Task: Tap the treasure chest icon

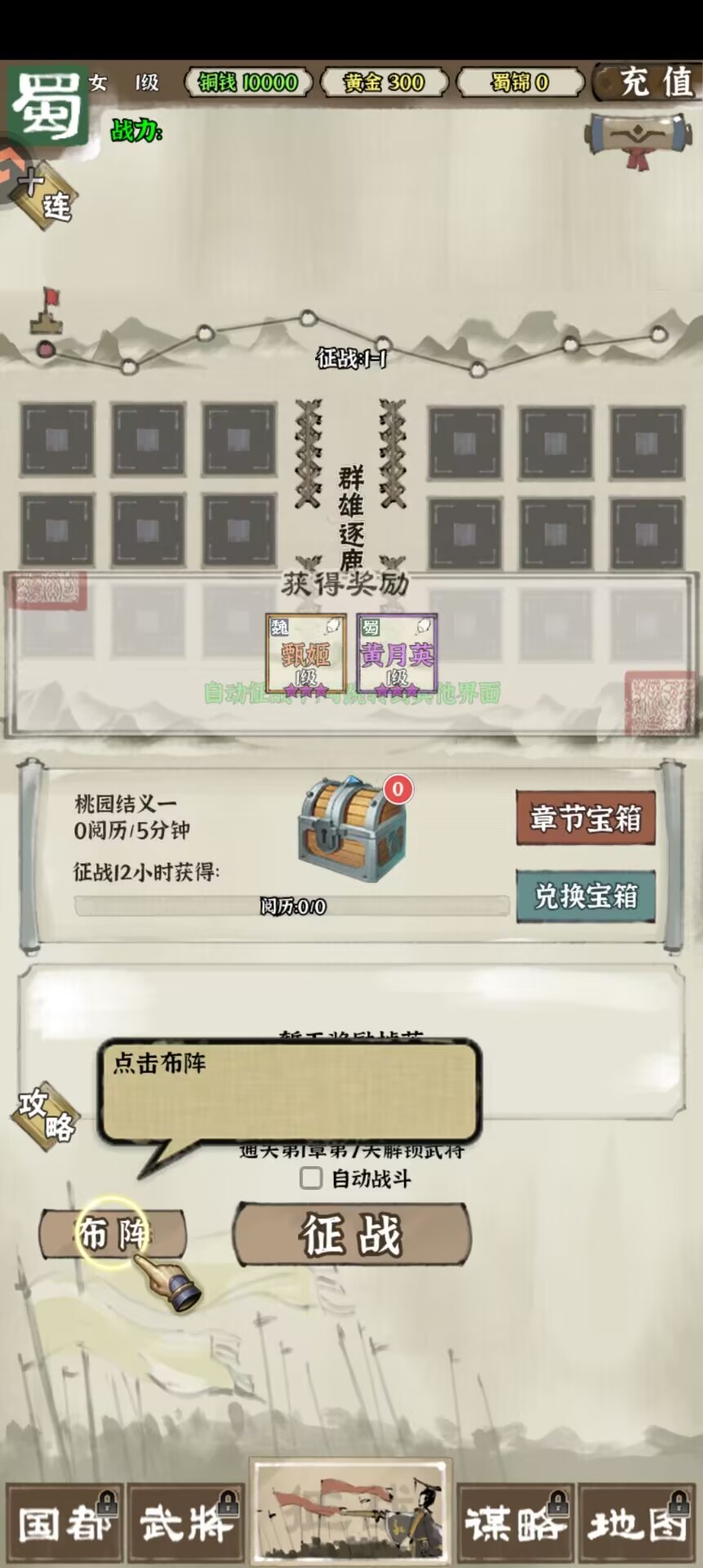Action: [352, 829]
